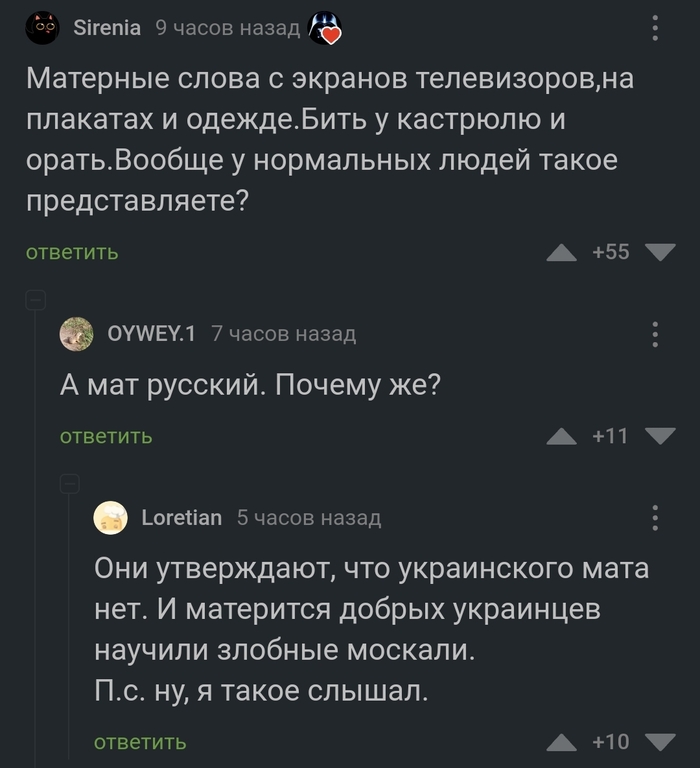
Task: Reply to OYWEY.1's comment
Action: point(106,437)
